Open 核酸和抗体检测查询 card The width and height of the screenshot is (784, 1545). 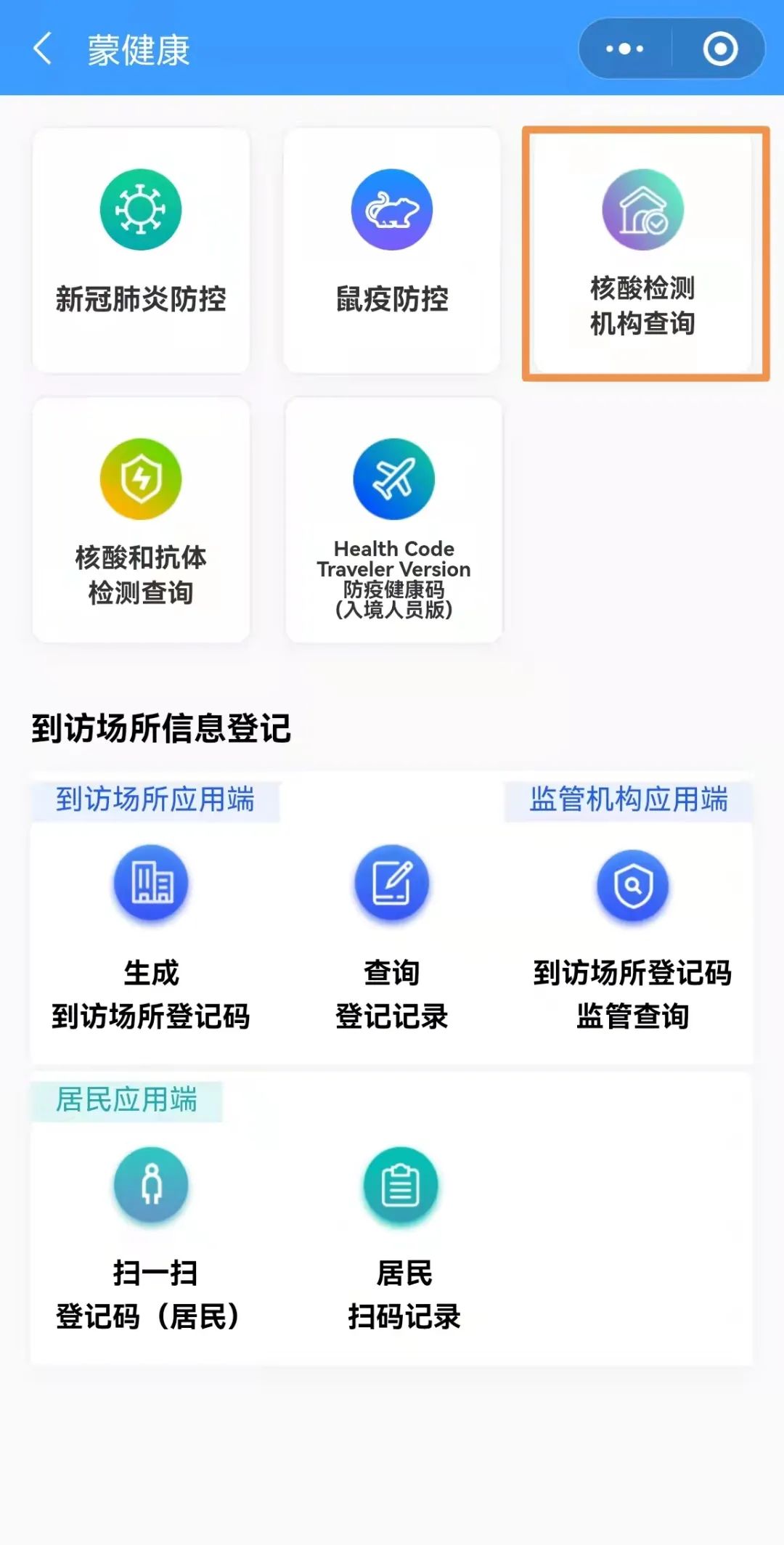141,520
